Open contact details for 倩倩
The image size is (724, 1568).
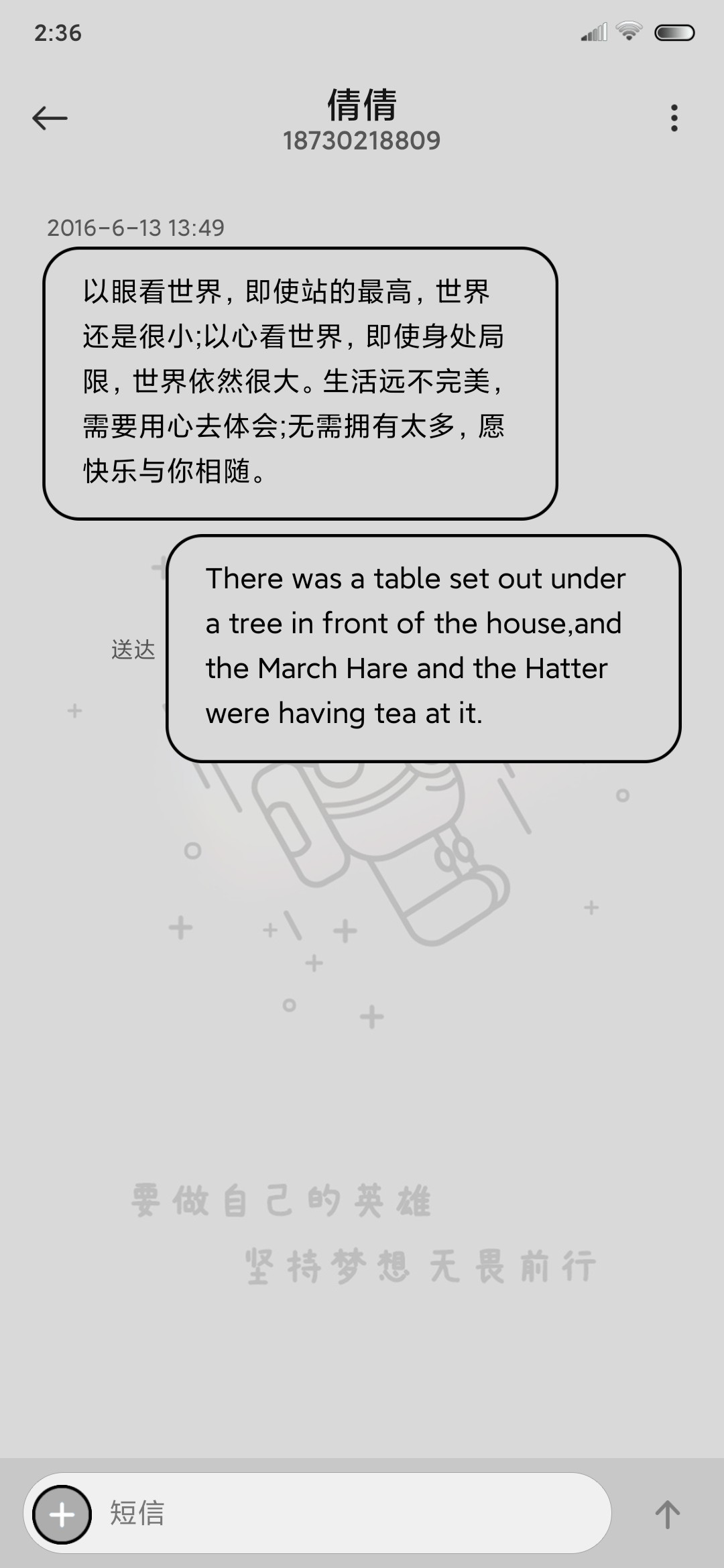[x=361, y=119]
